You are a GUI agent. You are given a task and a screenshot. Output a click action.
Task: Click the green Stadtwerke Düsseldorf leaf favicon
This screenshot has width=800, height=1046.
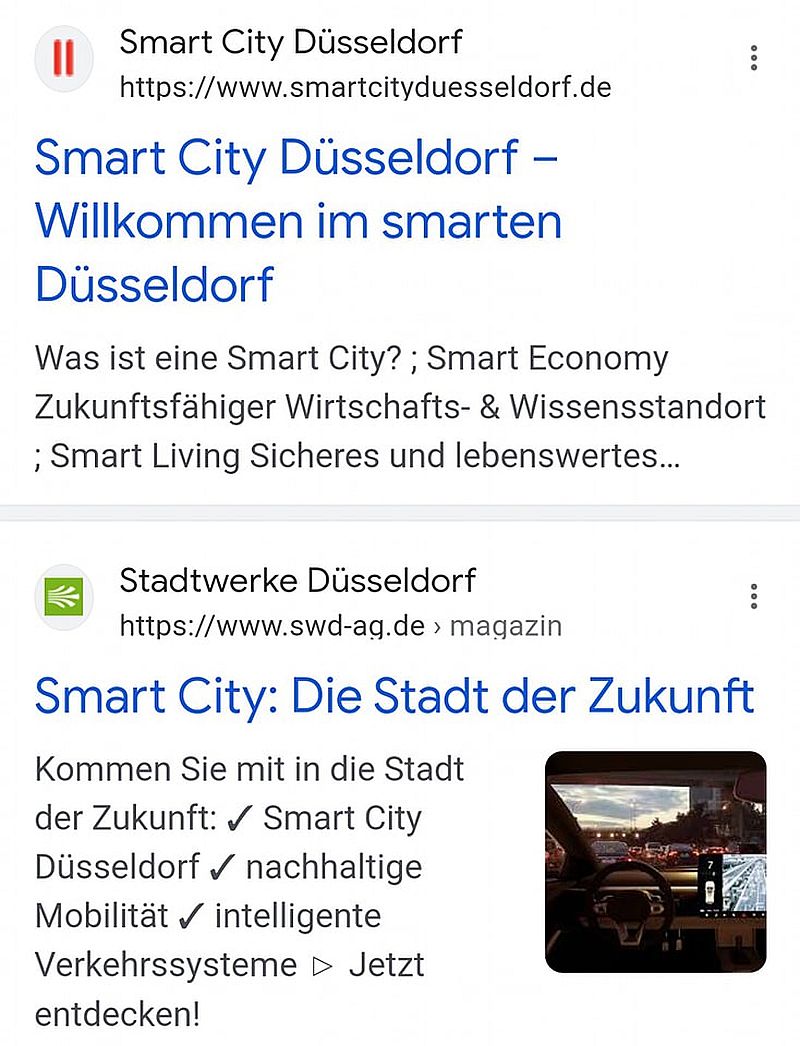click(x=63, y=597)
